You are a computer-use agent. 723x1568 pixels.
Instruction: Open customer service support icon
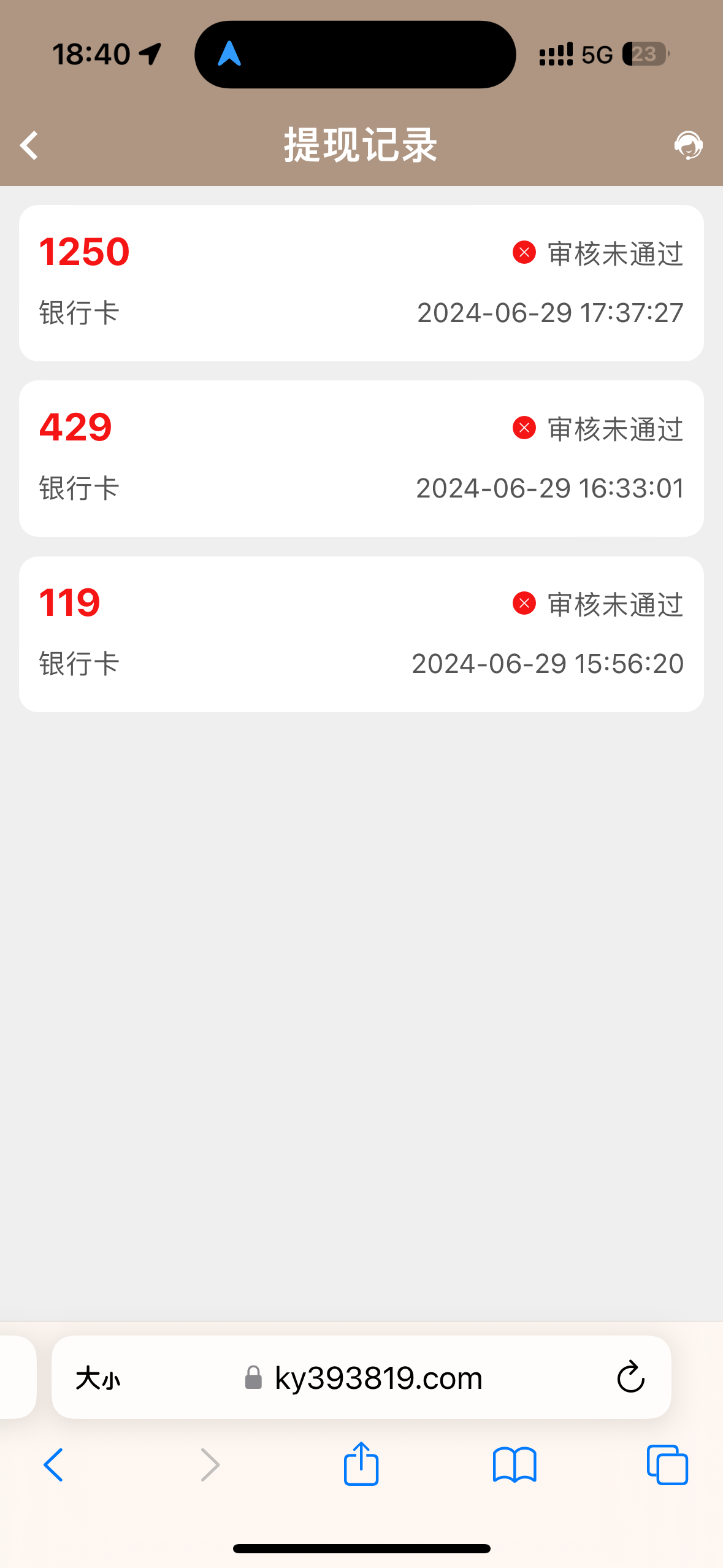click(x=688, y=146)
